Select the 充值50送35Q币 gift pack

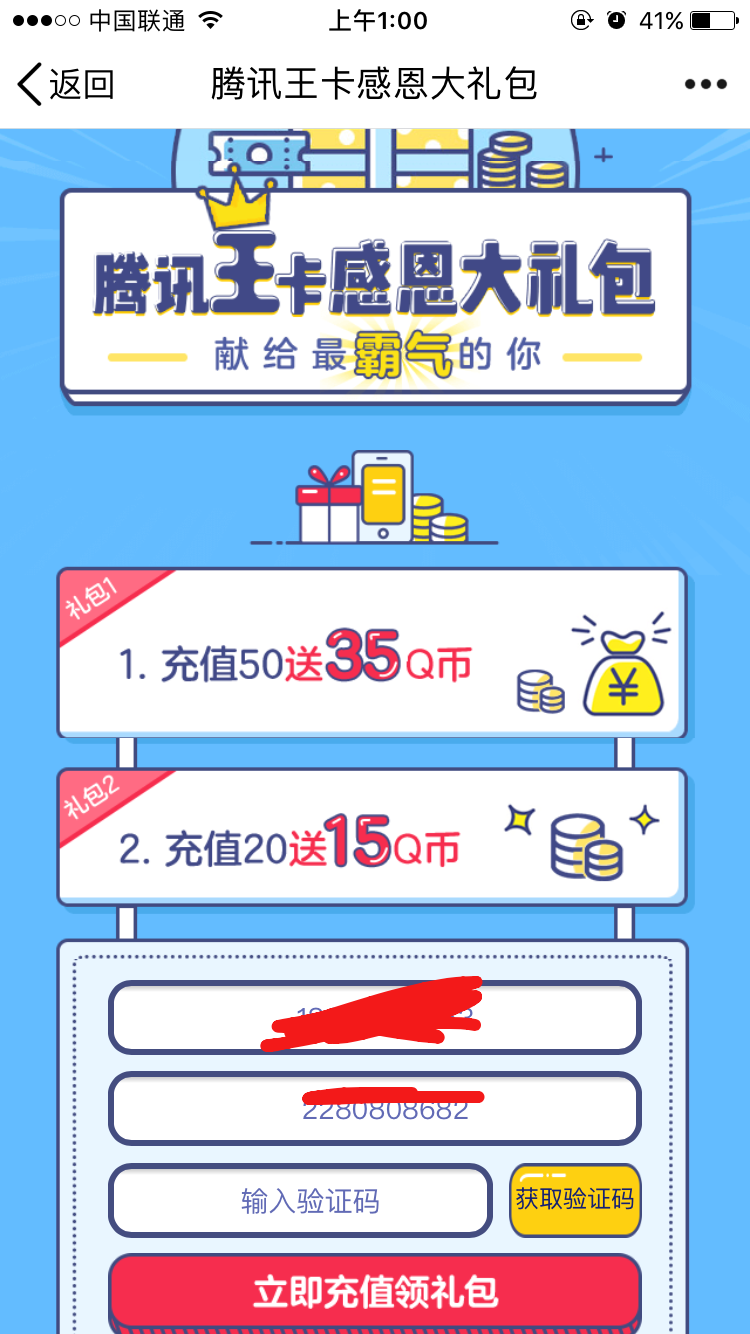(x=372, y=654)
